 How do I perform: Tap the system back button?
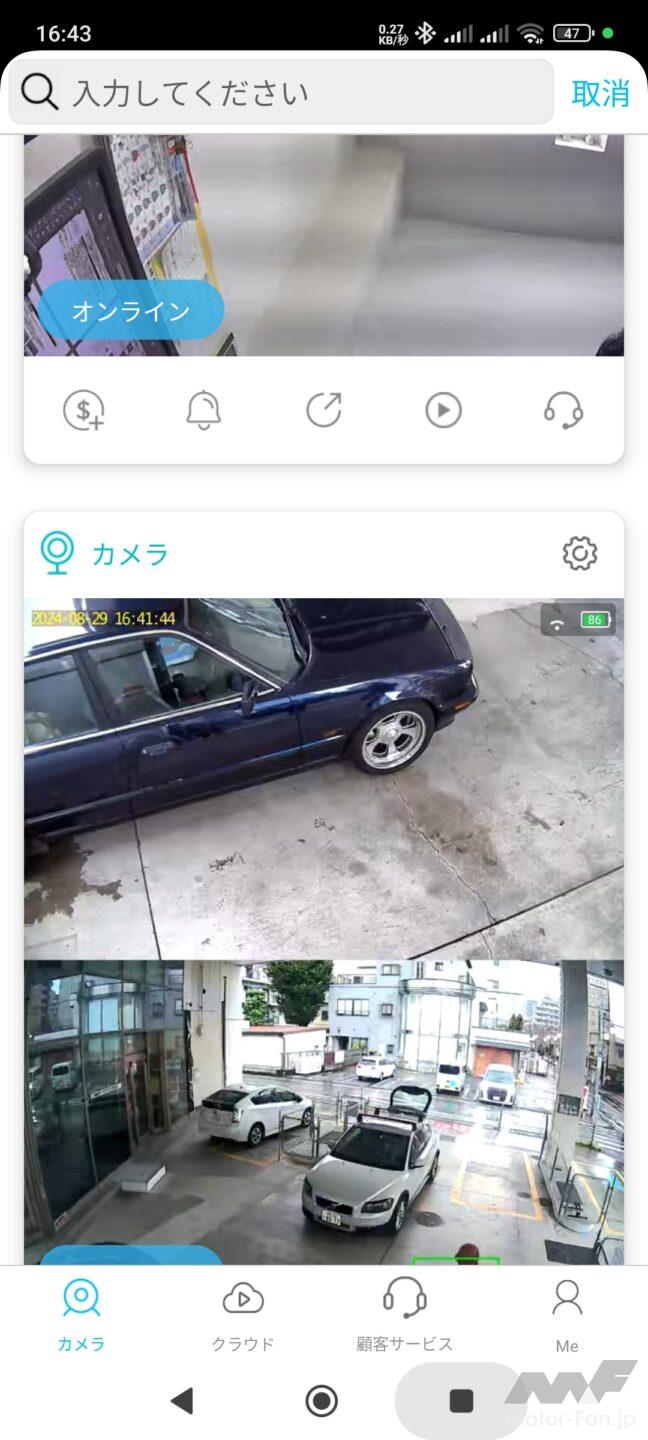[181, 1400]
